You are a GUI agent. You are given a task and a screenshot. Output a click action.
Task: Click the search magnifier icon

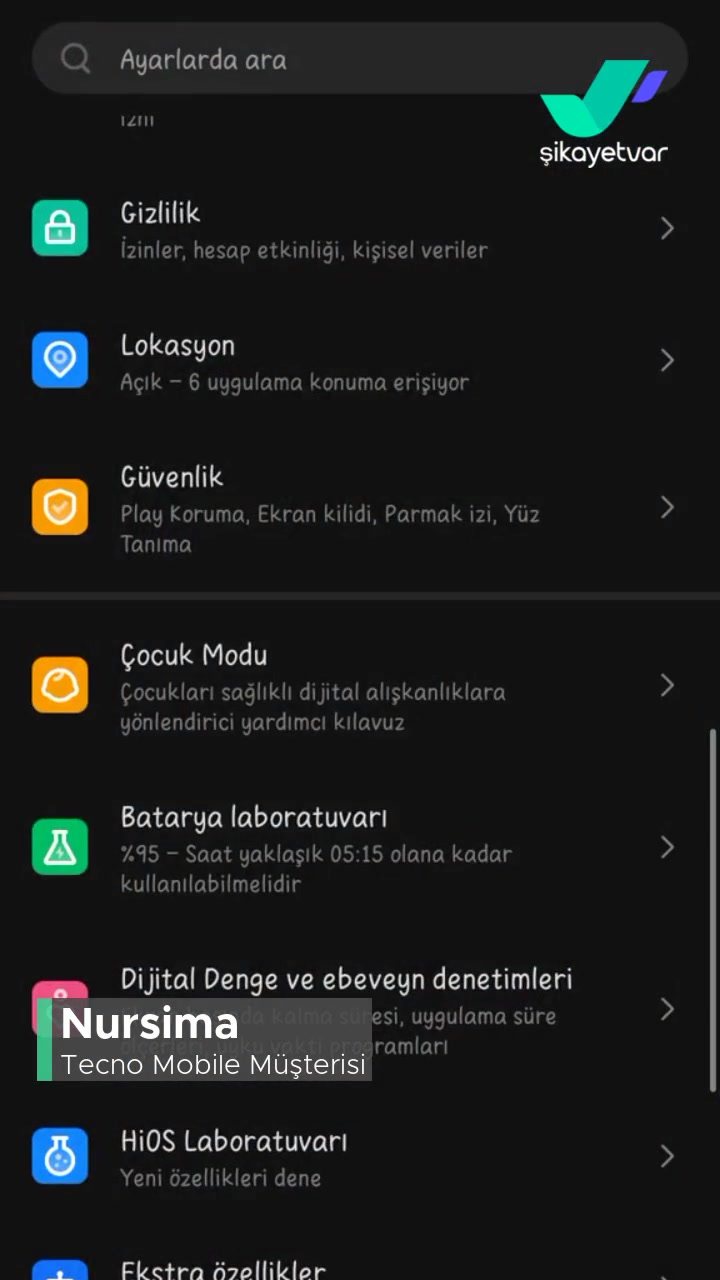click(75, 58)
